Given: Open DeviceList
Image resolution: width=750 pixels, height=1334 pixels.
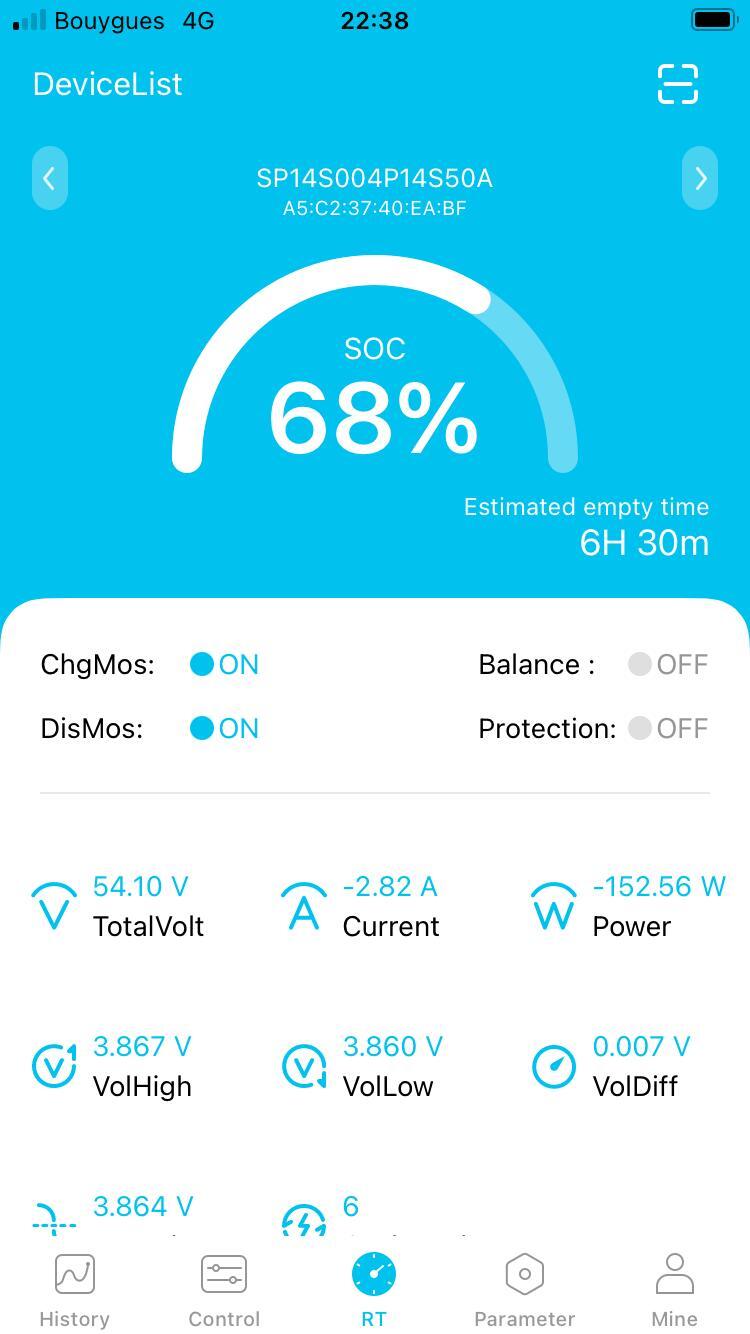Looking at the screenshot, I should (108, 84).
